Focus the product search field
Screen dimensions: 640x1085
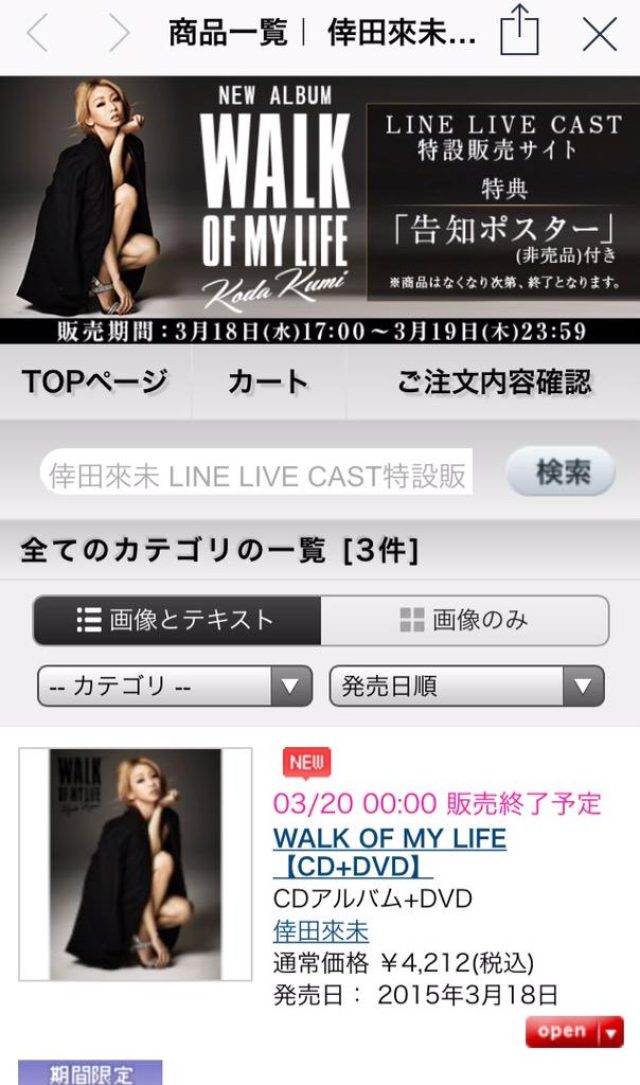(257, 476)
